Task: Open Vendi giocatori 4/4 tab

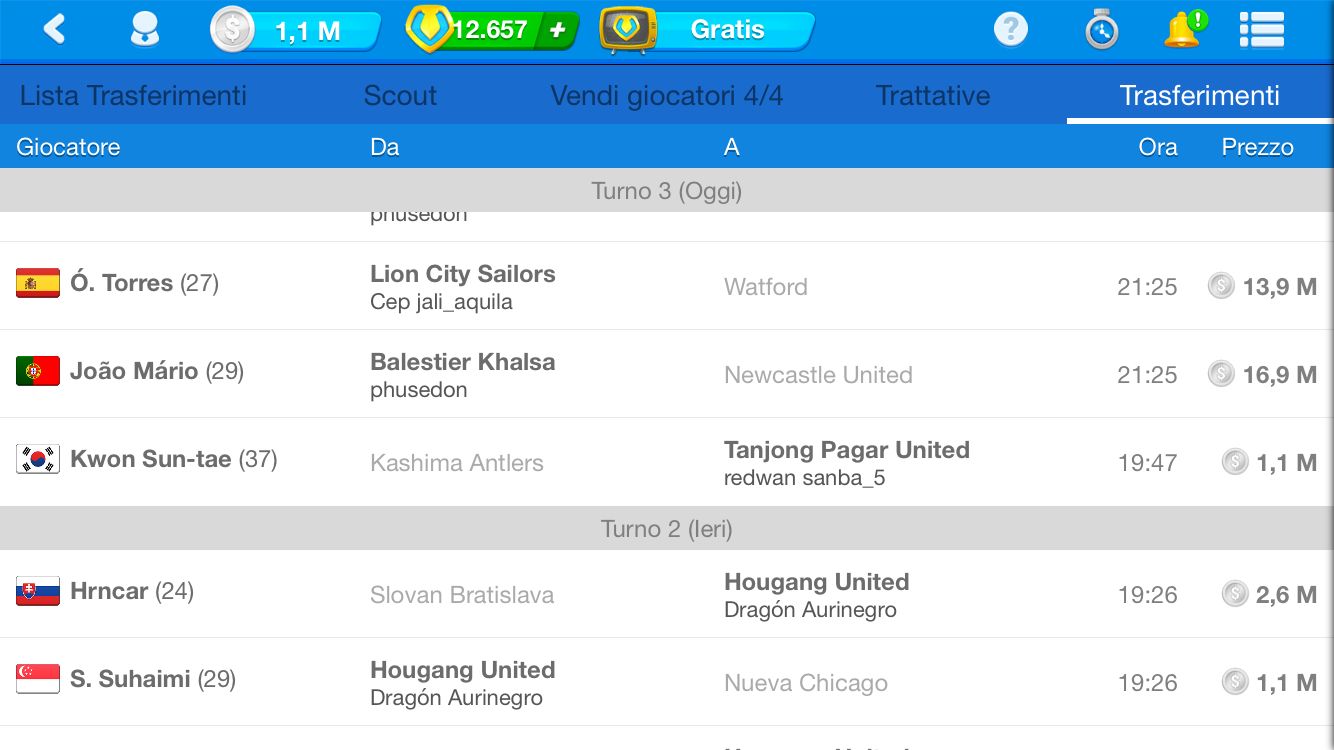Action: [666, 96]
